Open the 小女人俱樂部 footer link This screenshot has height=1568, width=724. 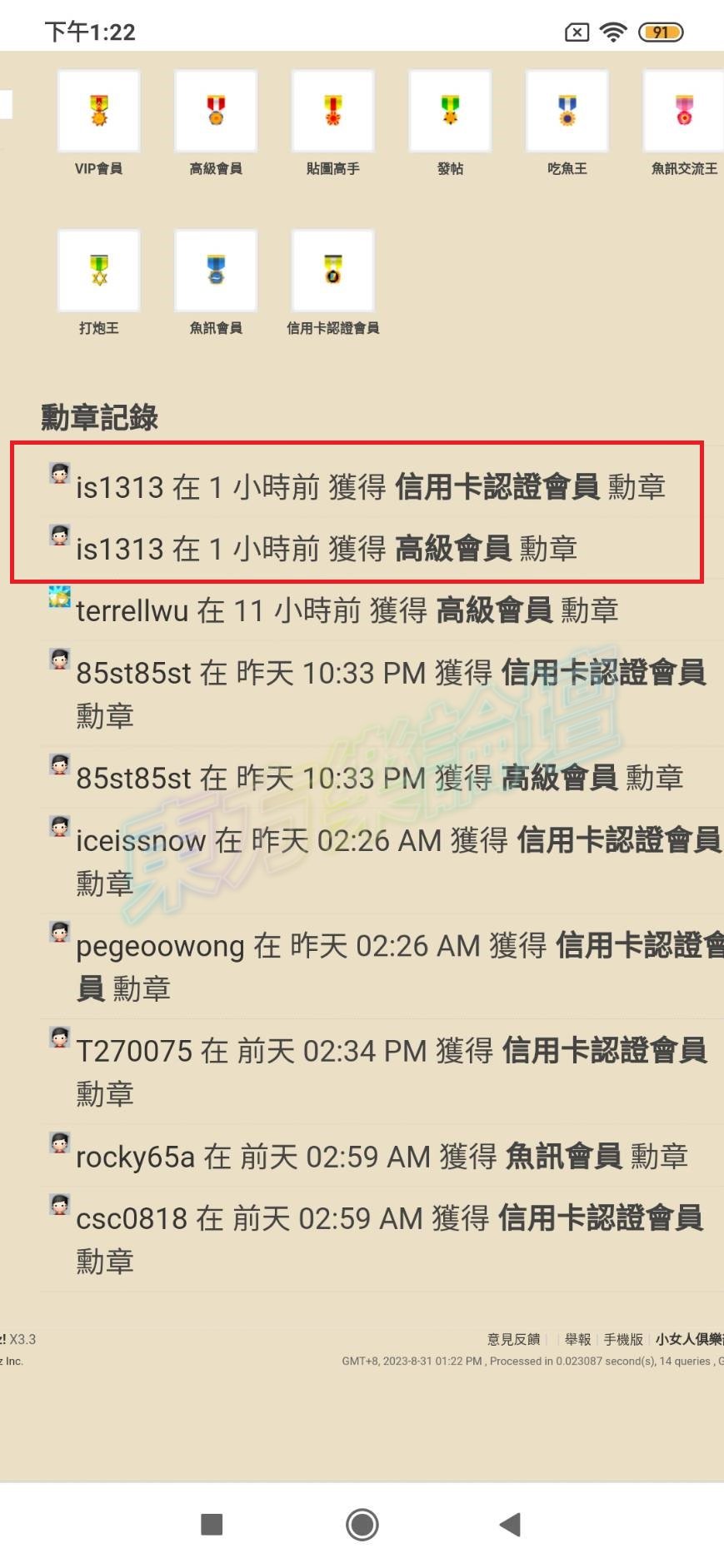688,1339
